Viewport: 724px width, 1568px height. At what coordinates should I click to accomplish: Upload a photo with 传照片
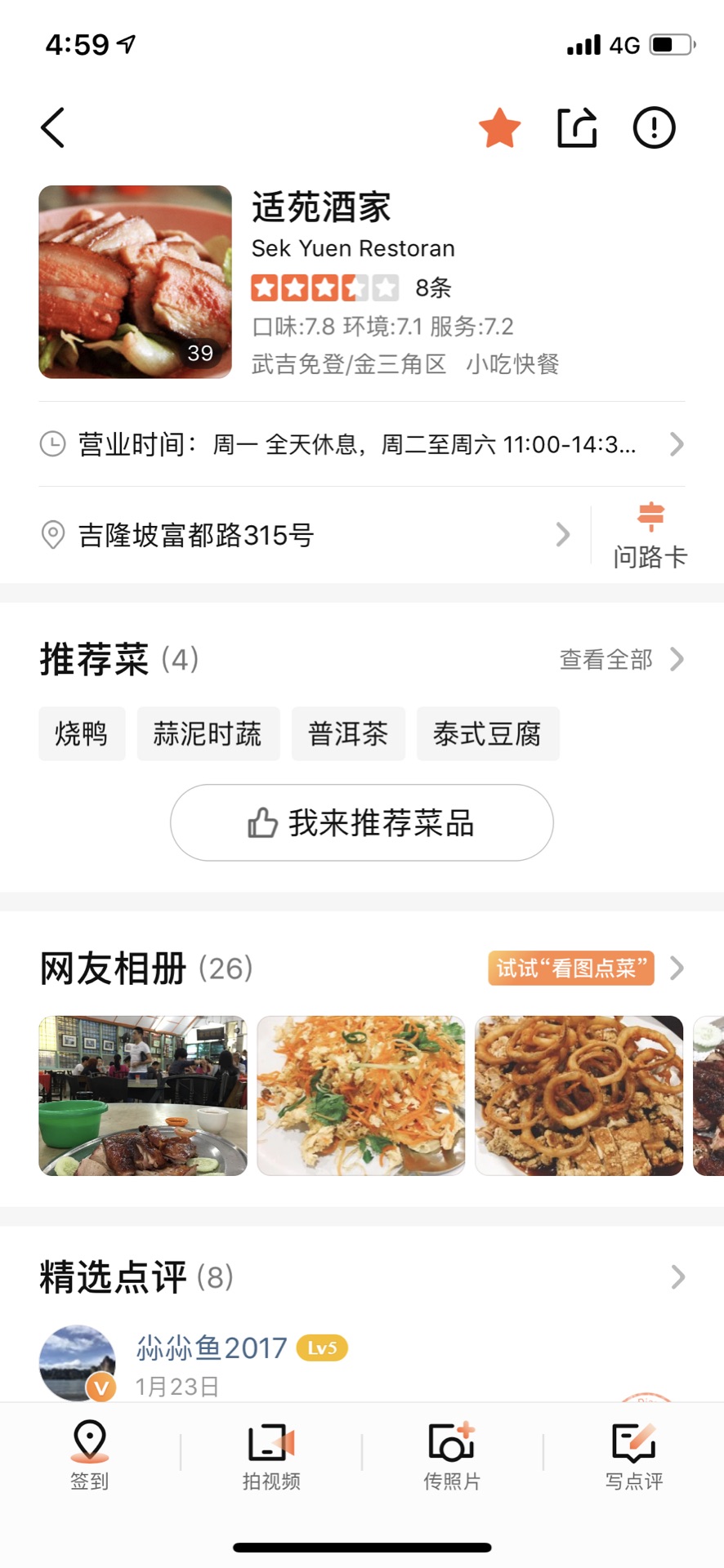452,1455
